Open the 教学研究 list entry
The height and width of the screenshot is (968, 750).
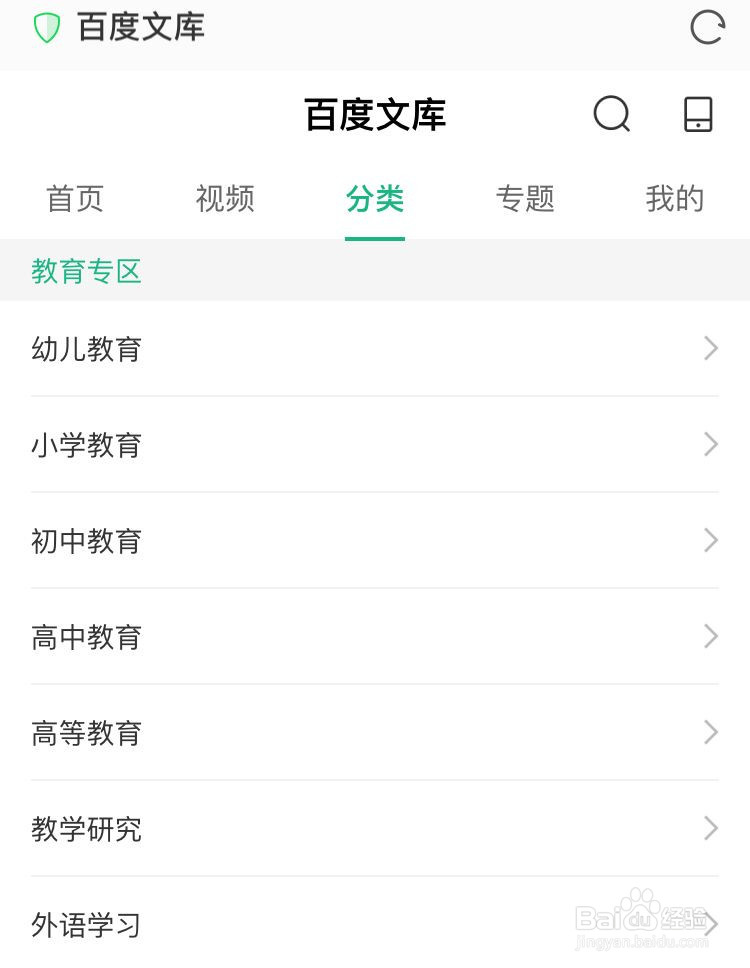tap(86, 829)
